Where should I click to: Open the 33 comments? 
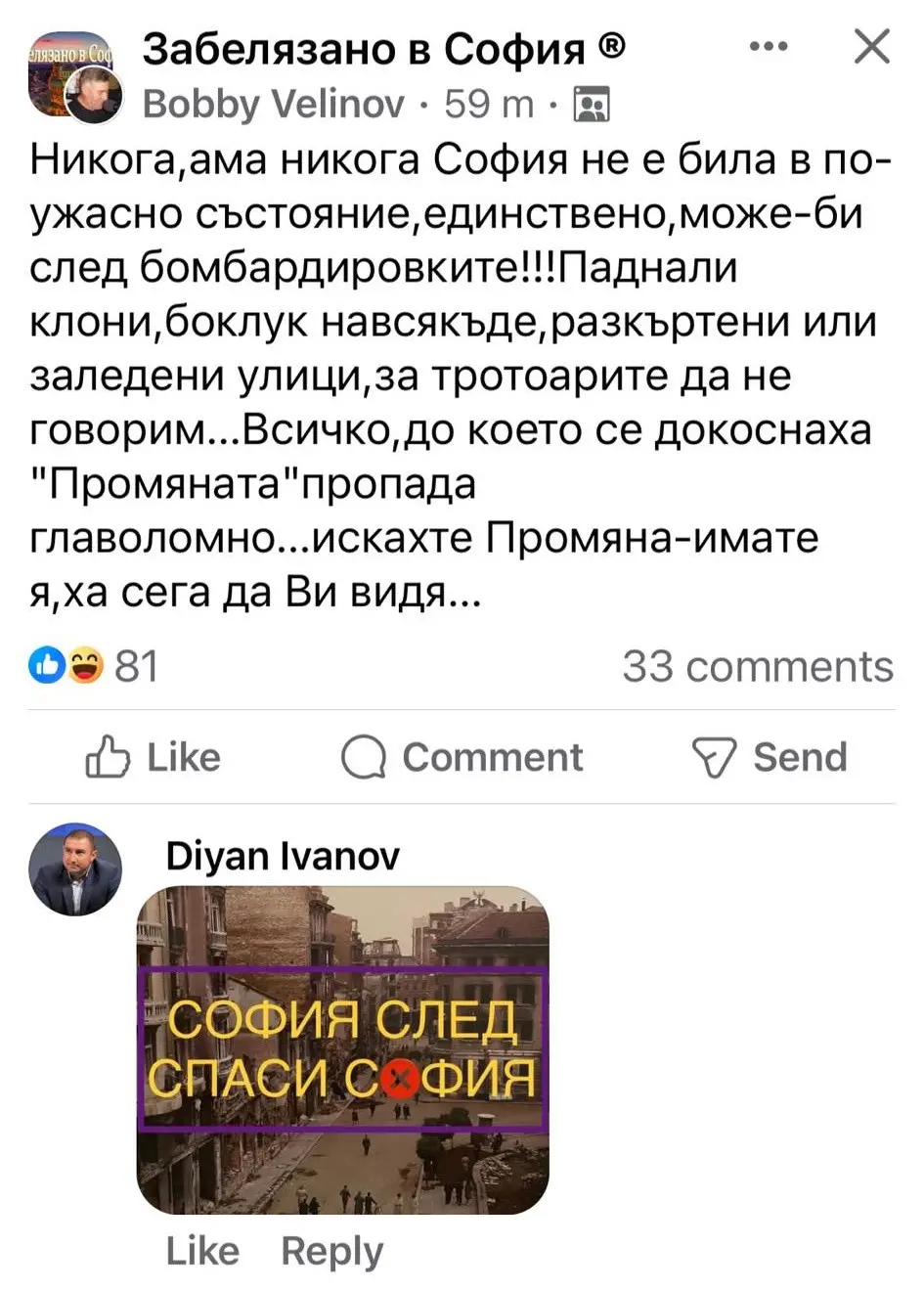pos(758,667)
